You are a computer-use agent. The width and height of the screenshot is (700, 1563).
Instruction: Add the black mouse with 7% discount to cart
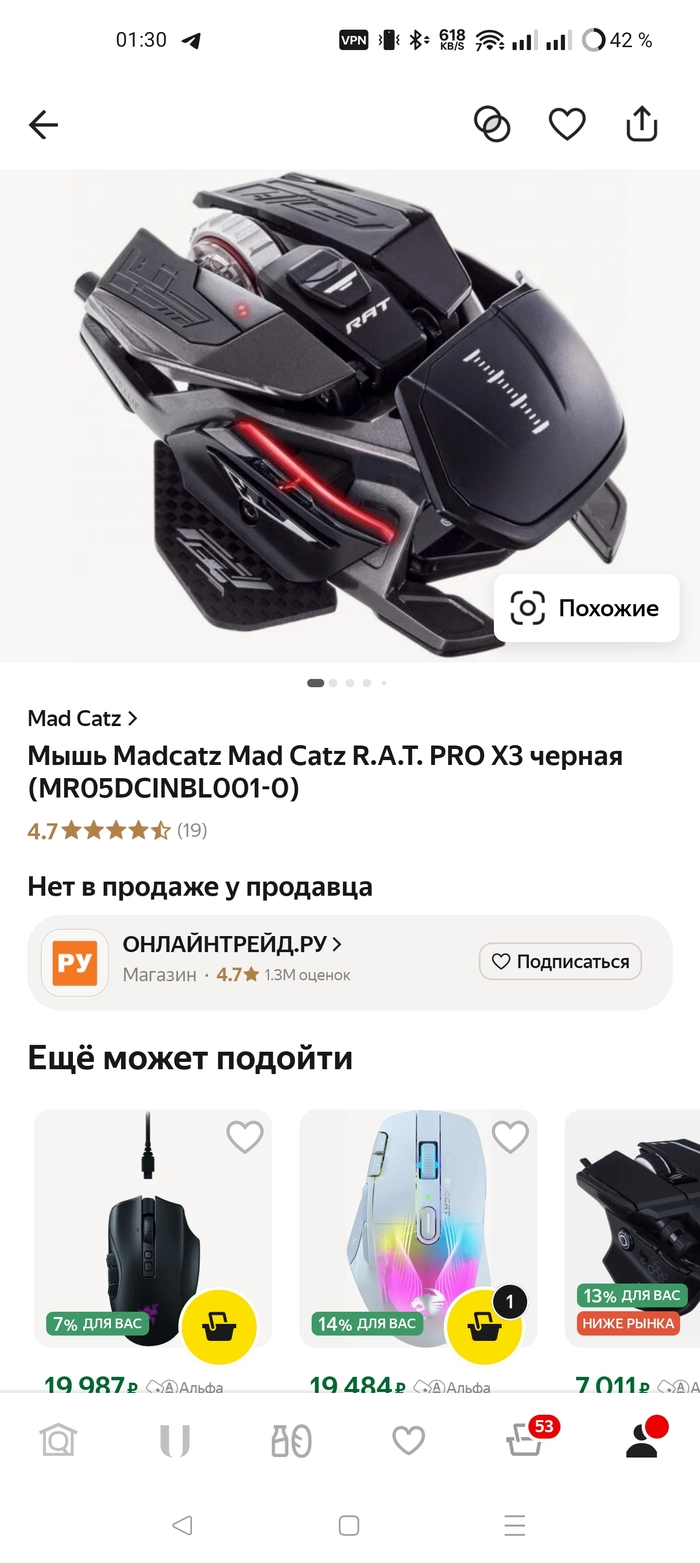(218, 1326)
